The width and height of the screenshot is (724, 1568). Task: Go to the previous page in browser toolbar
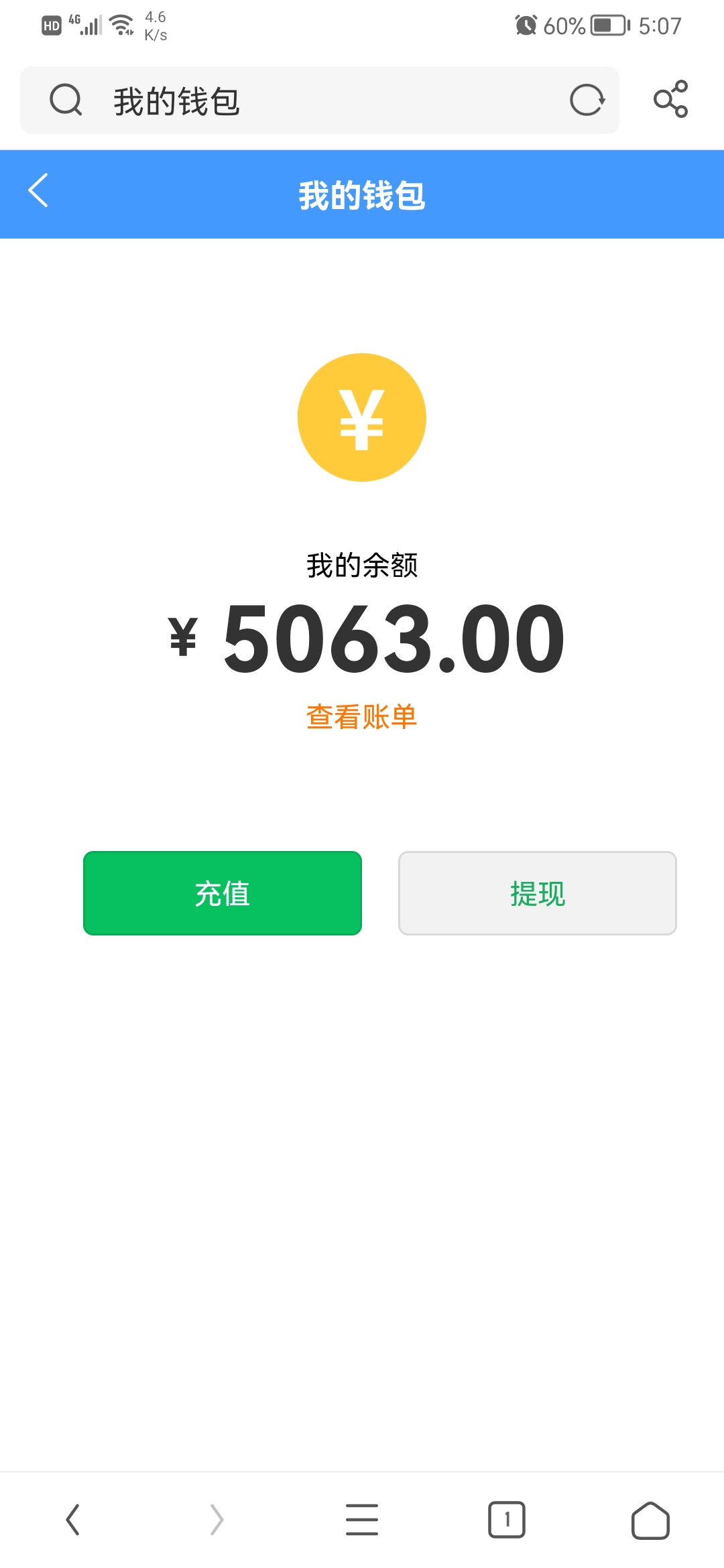72,1519
